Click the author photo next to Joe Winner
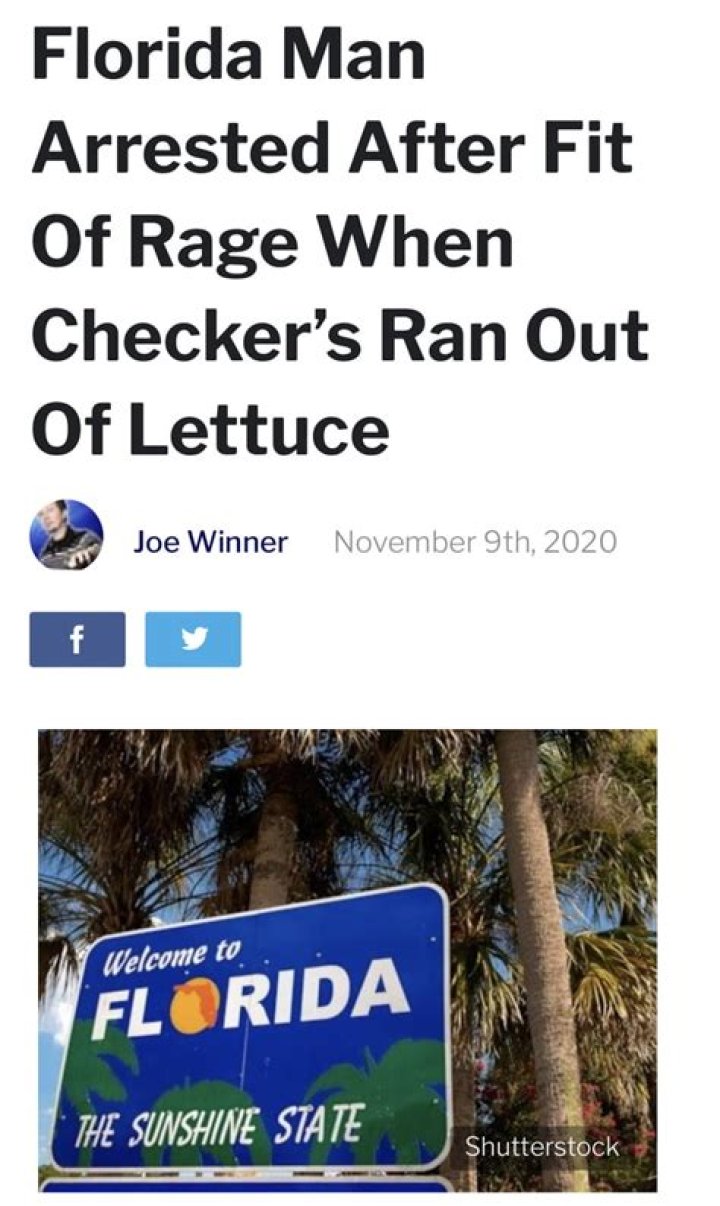 coord(66,537)
